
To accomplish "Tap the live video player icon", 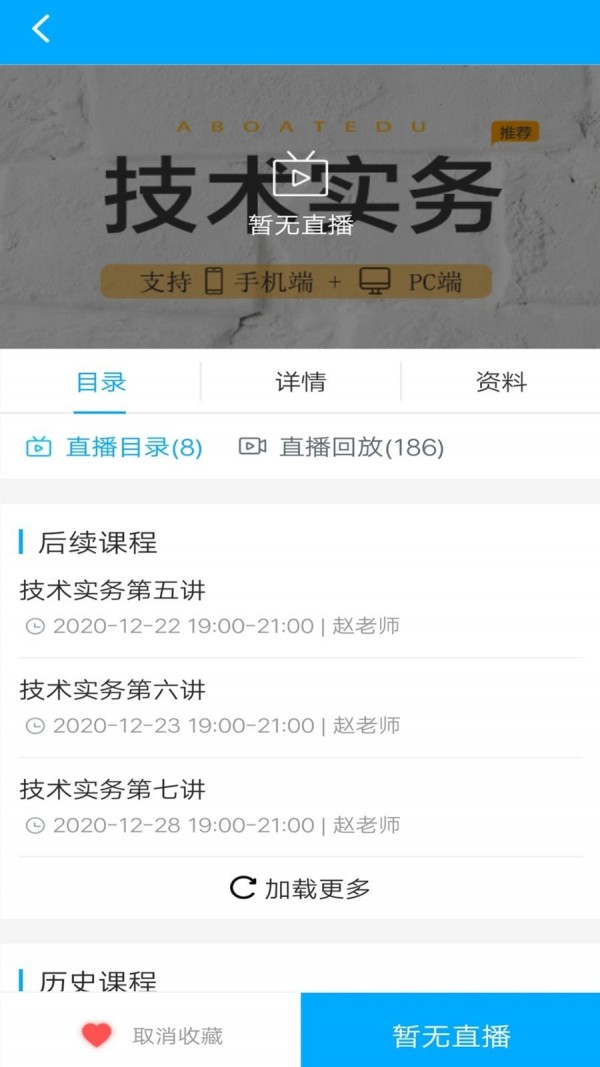I will pos(300,174).
